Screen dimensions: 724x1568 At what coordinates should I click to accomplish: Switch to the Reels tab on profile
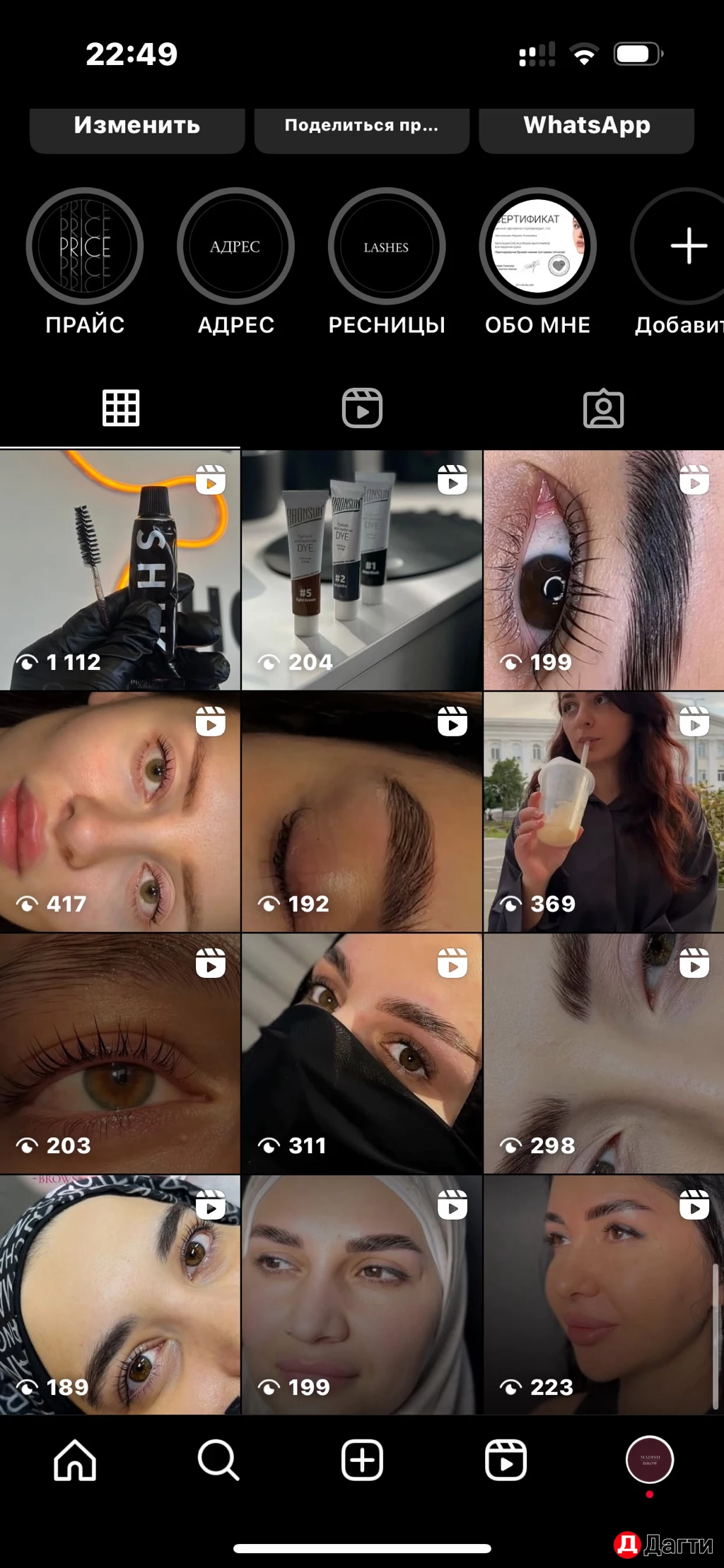click(x=362, y=408)
